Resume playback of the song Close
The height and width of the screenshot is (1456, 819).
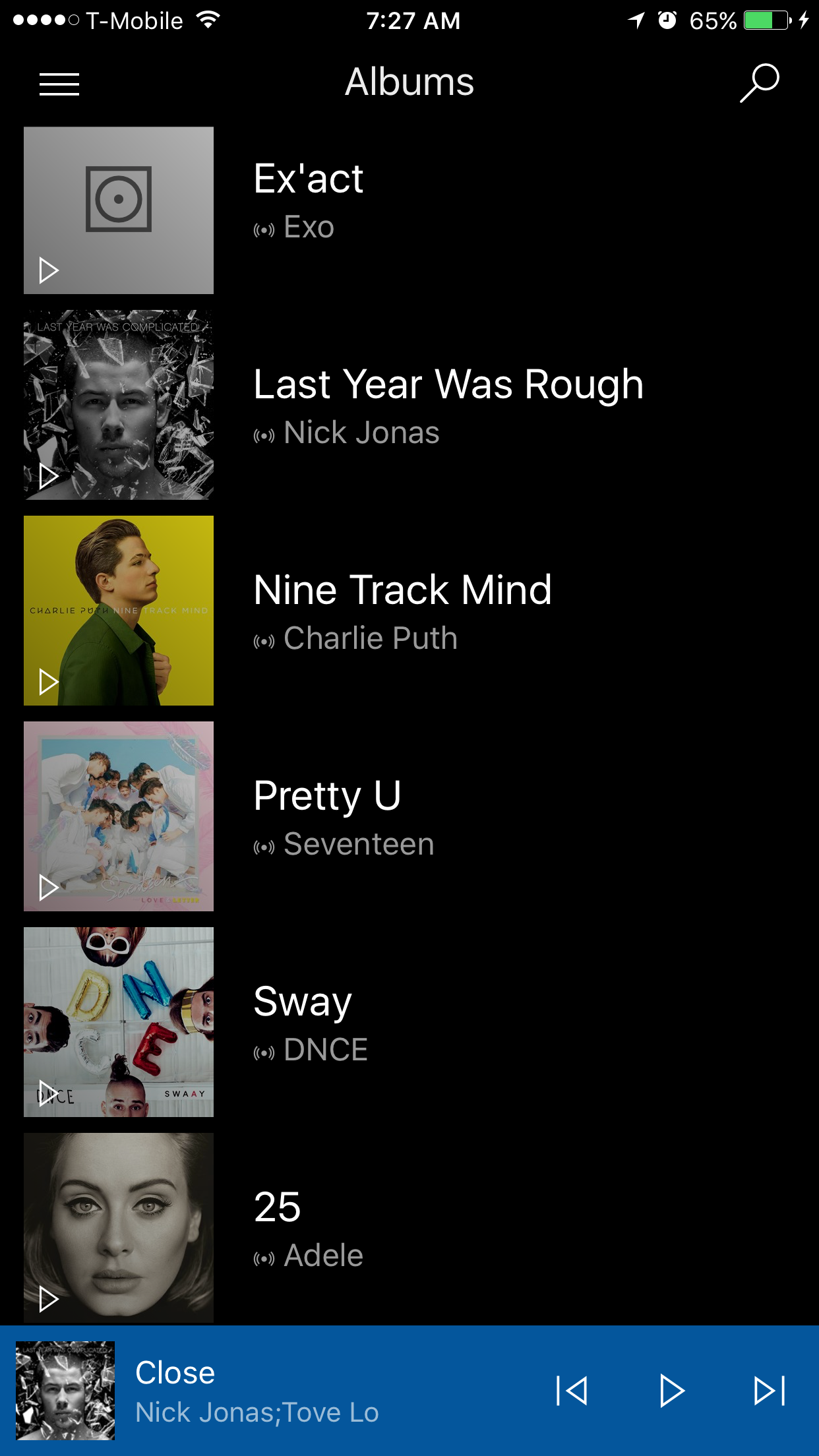[x=672, y=1391]
